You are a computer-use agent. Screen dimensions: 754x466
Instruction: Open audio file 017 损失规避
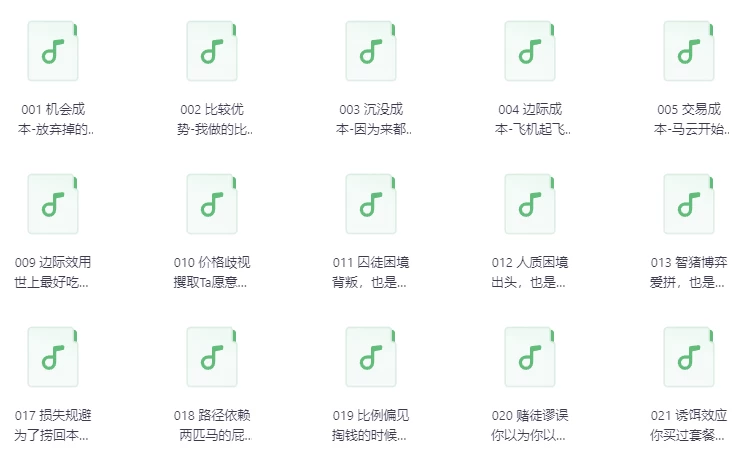tap(53, 357)
